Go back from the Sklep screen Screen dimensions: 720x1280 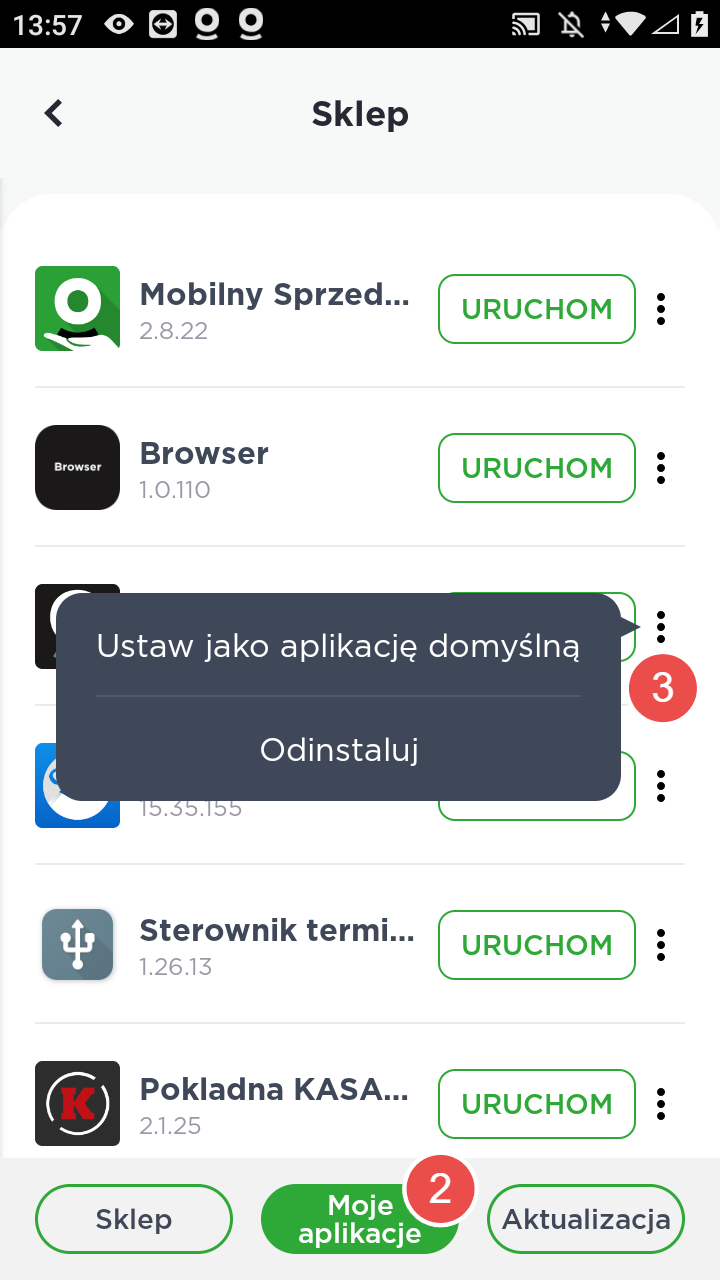click(54, 113)
